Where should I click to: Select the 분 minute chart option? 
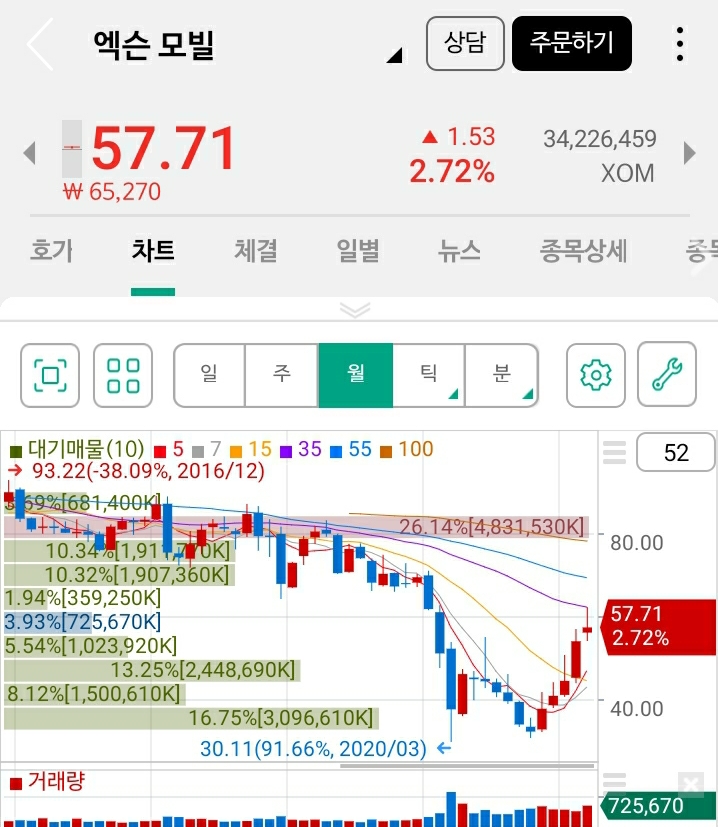point(501,376)
